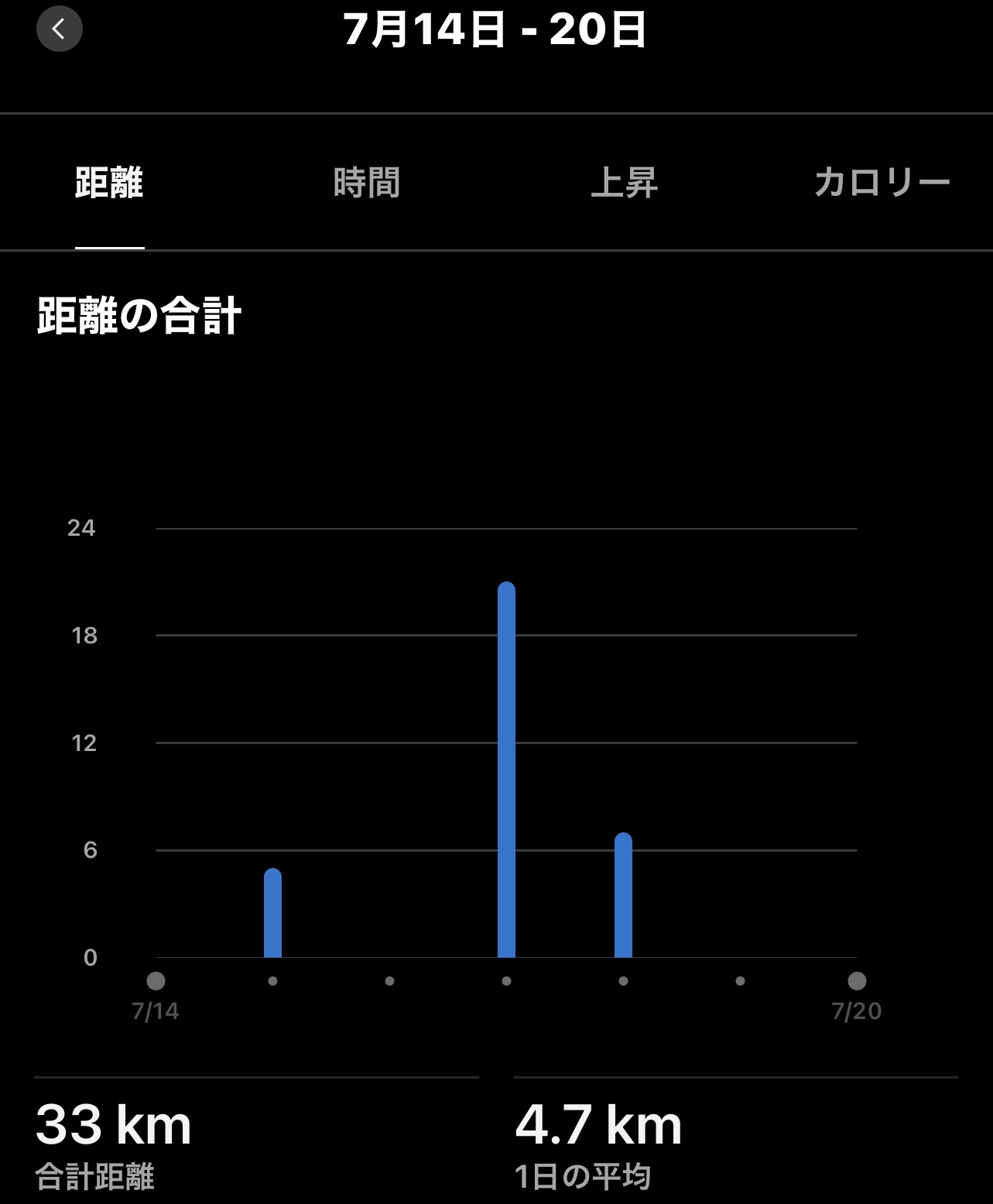Open the カロリー tab
Image resolution: width=993 pixels, height=1204 pixels.
tap(882, 184)
